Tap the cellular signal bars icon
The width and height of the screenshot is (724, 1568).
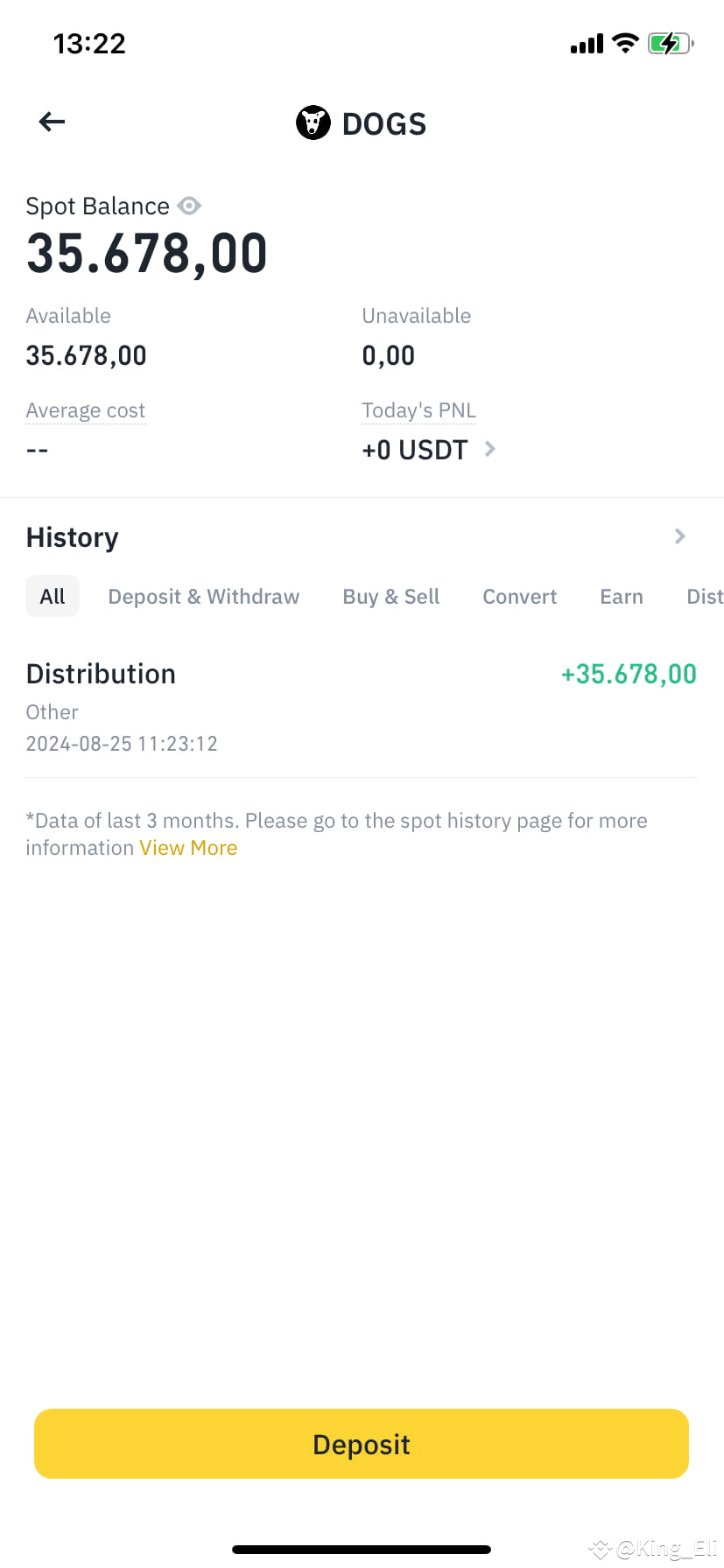point(585,43)
